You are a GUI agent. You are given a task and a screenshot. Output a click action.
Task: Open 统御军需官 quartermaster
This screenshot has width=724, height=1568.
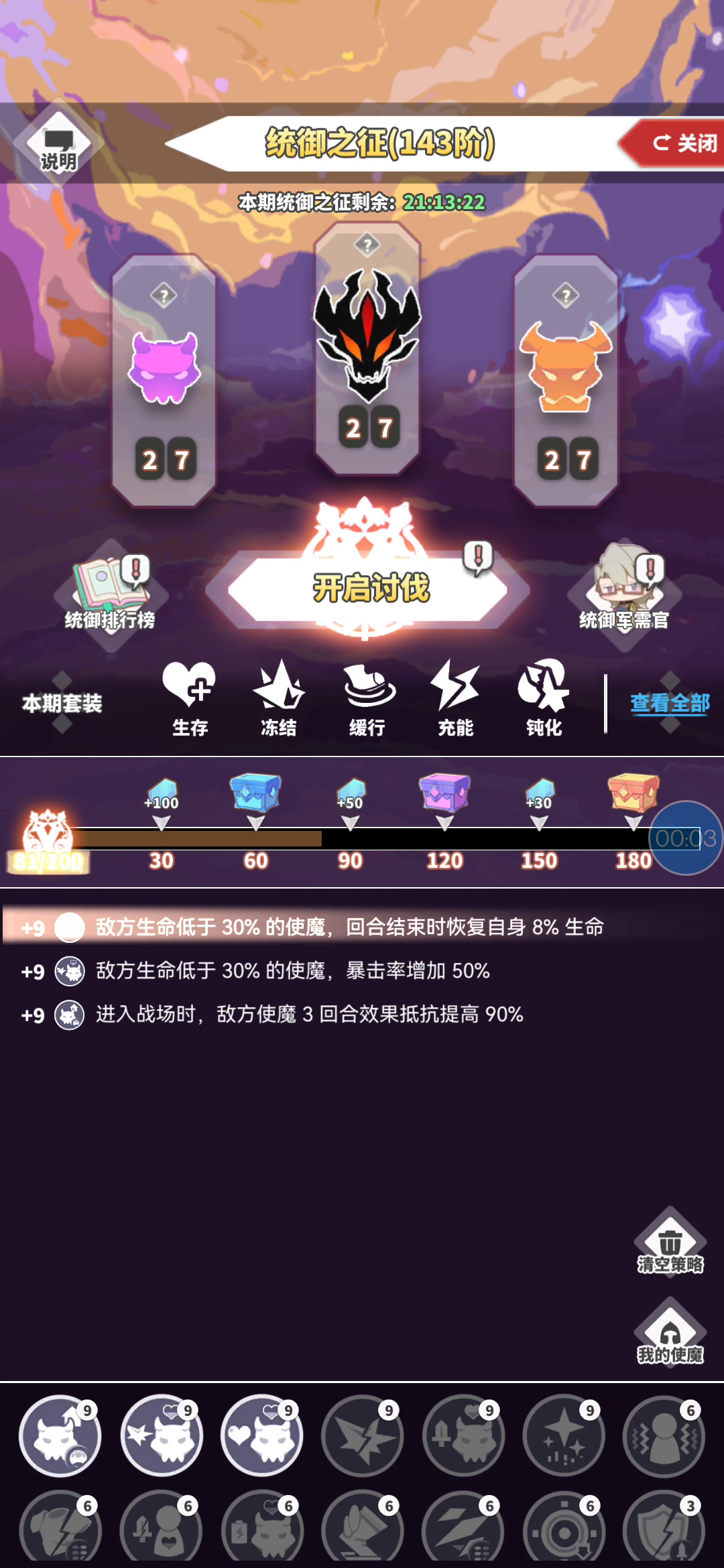(624, 591)
